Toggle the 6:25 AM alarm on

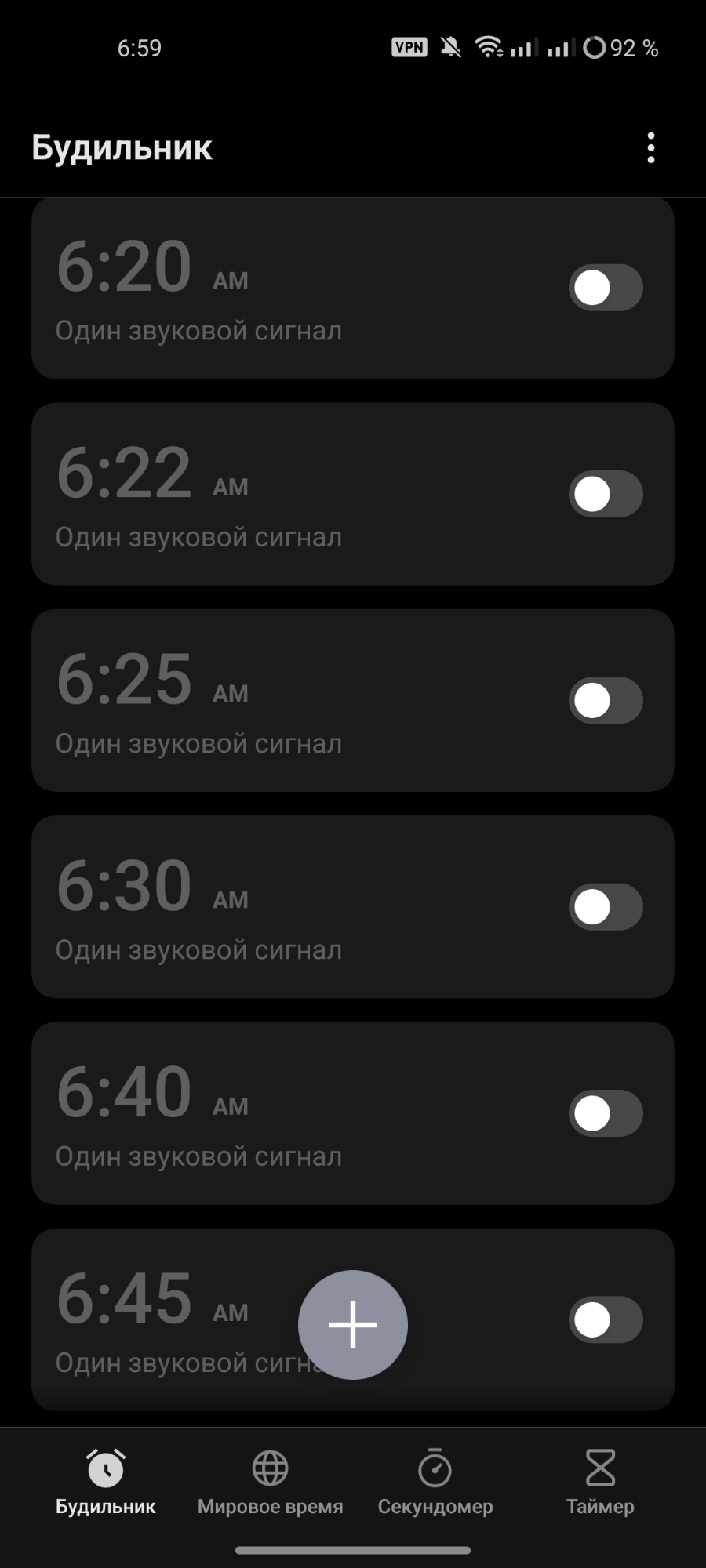point(606,700)
